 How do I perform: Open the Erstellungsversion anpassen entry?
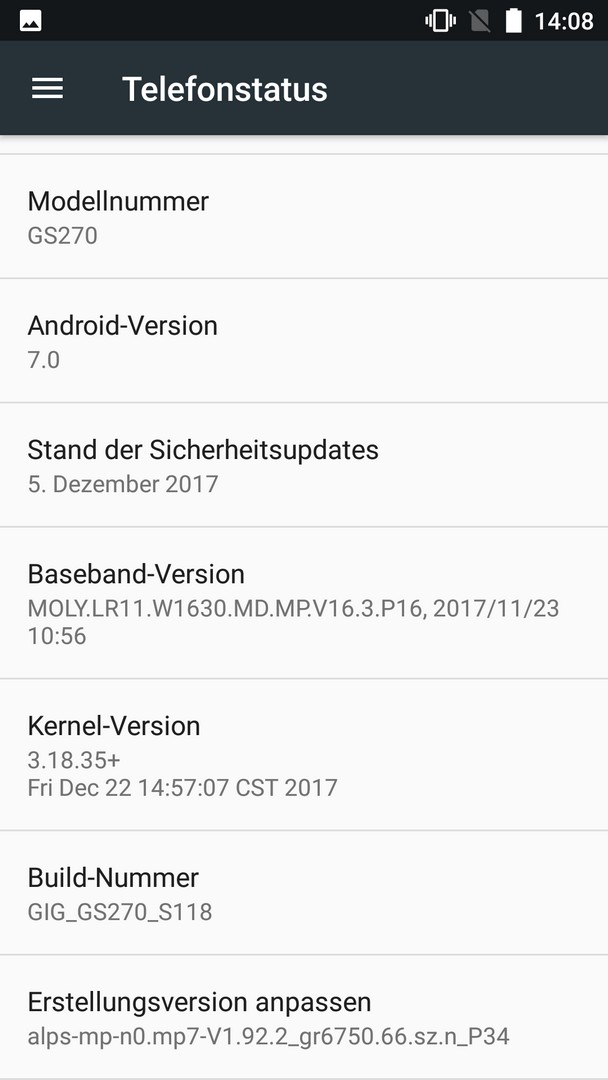click(304, 1017)
